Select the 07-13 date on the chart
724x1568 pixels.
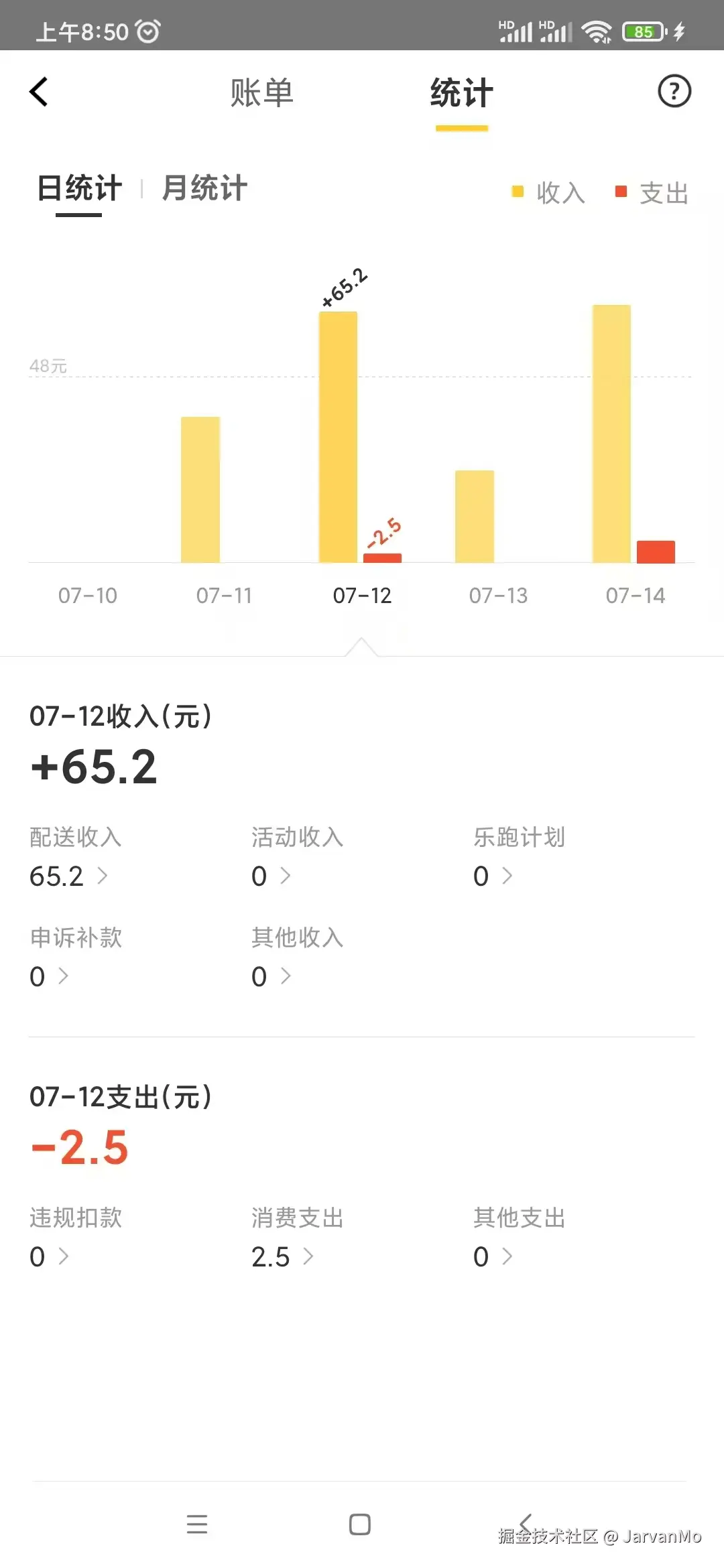point(498,595)
